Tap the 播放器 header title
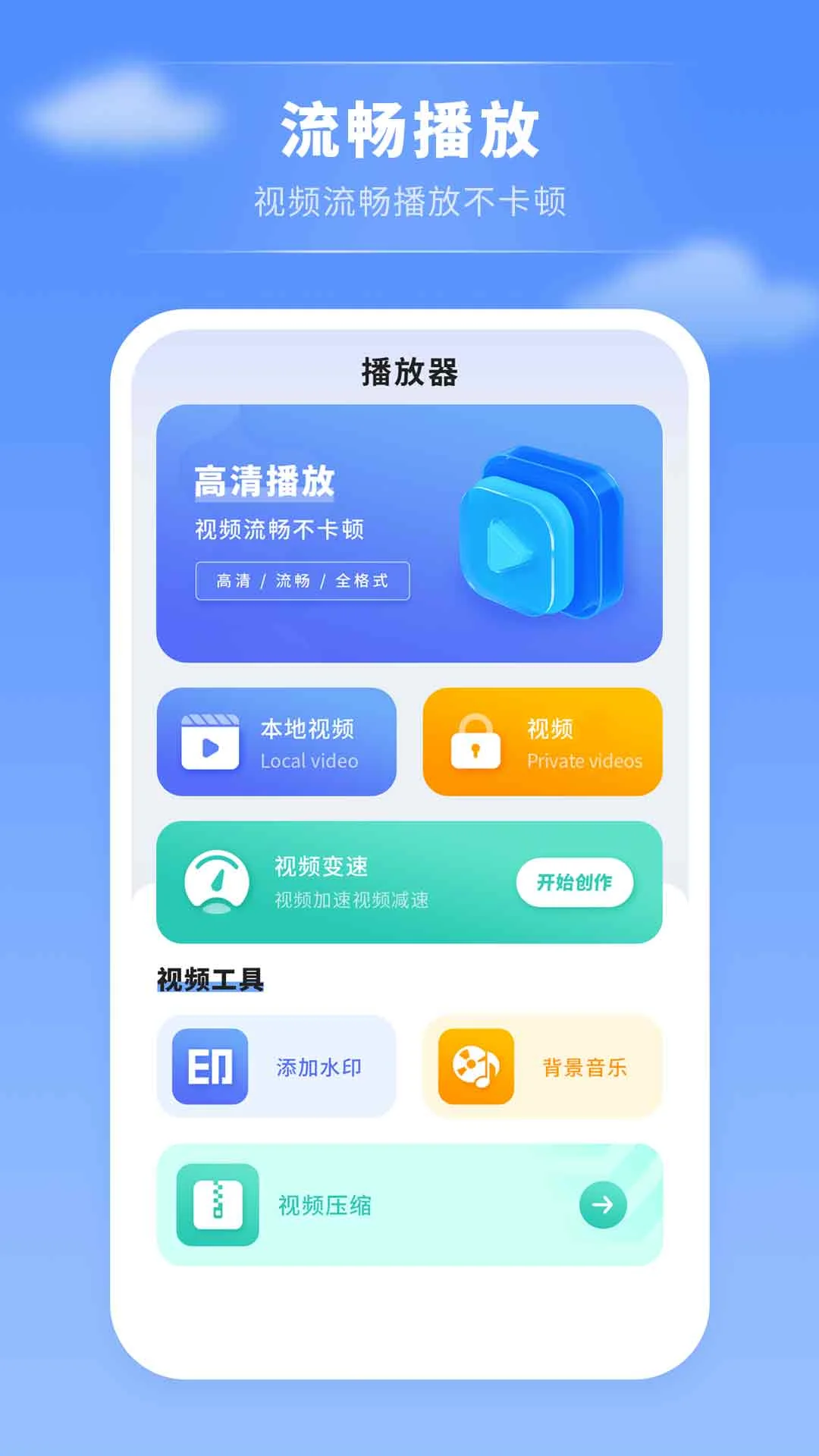The height and width of the screenshot is (1456, 819). click(x=409, y=372)
